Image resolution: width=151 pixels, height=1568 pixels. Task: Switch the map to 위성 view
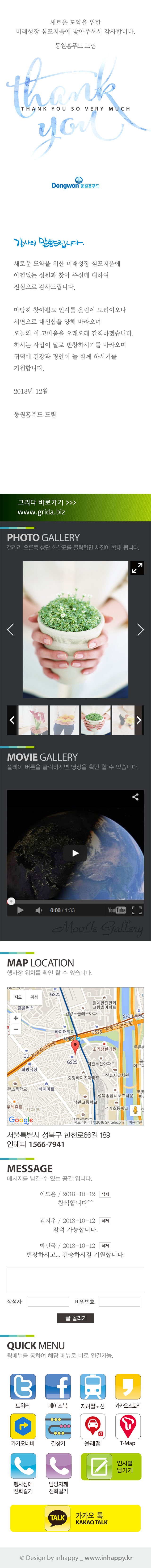tap(34, 997)
